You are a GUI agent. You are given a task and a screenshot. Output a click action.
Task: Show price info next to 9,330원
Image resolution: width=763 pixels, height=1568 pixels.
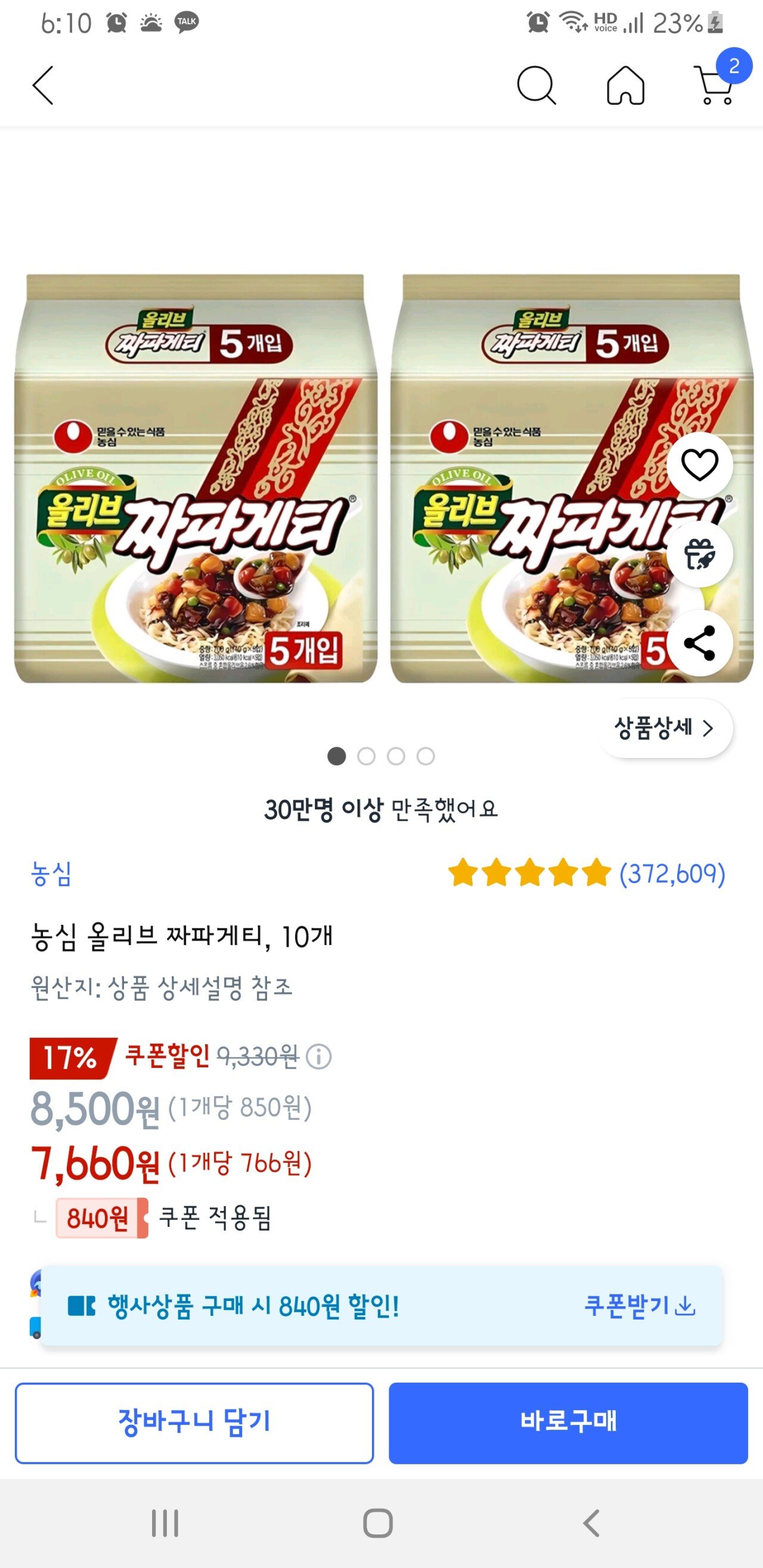[318, 1057]
